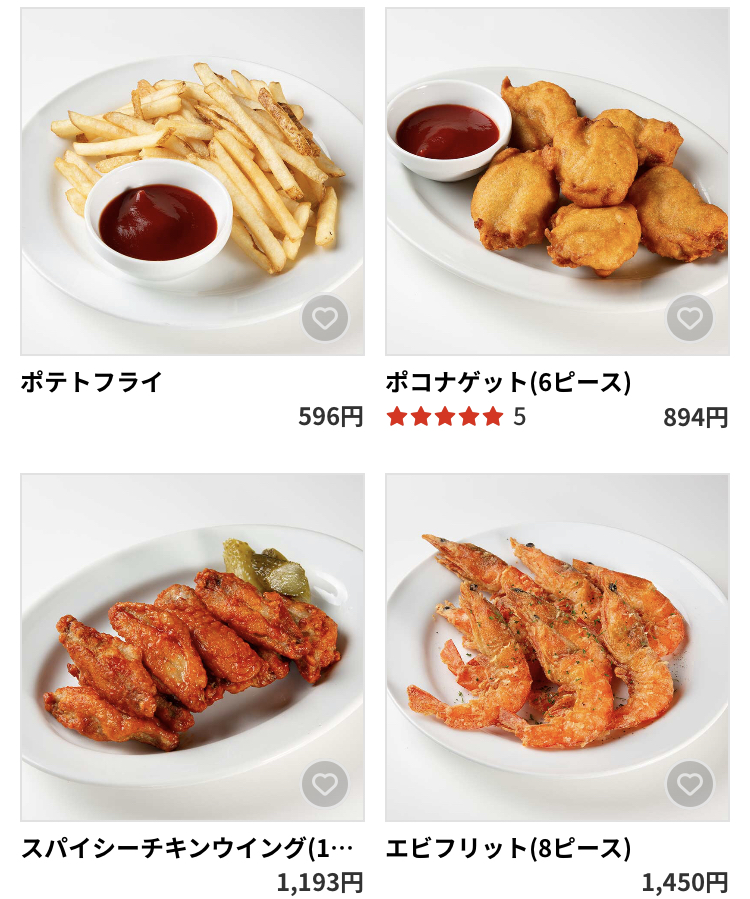View the スパイシーチキンウイング item
Screen dimensions: 750x899
tap(192, 645)
